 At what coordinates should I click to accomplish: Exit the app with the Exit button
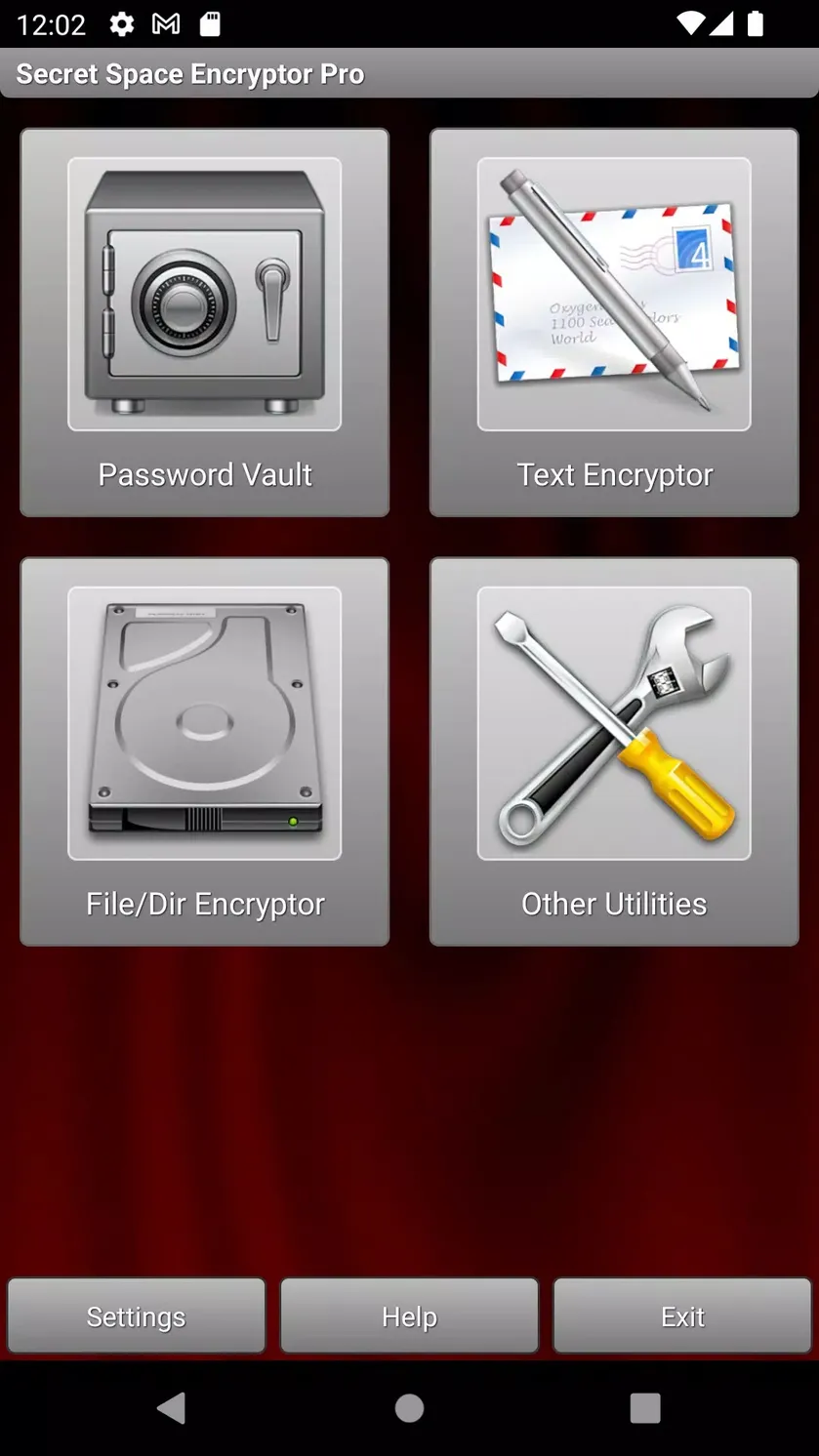click(682, 1315)
